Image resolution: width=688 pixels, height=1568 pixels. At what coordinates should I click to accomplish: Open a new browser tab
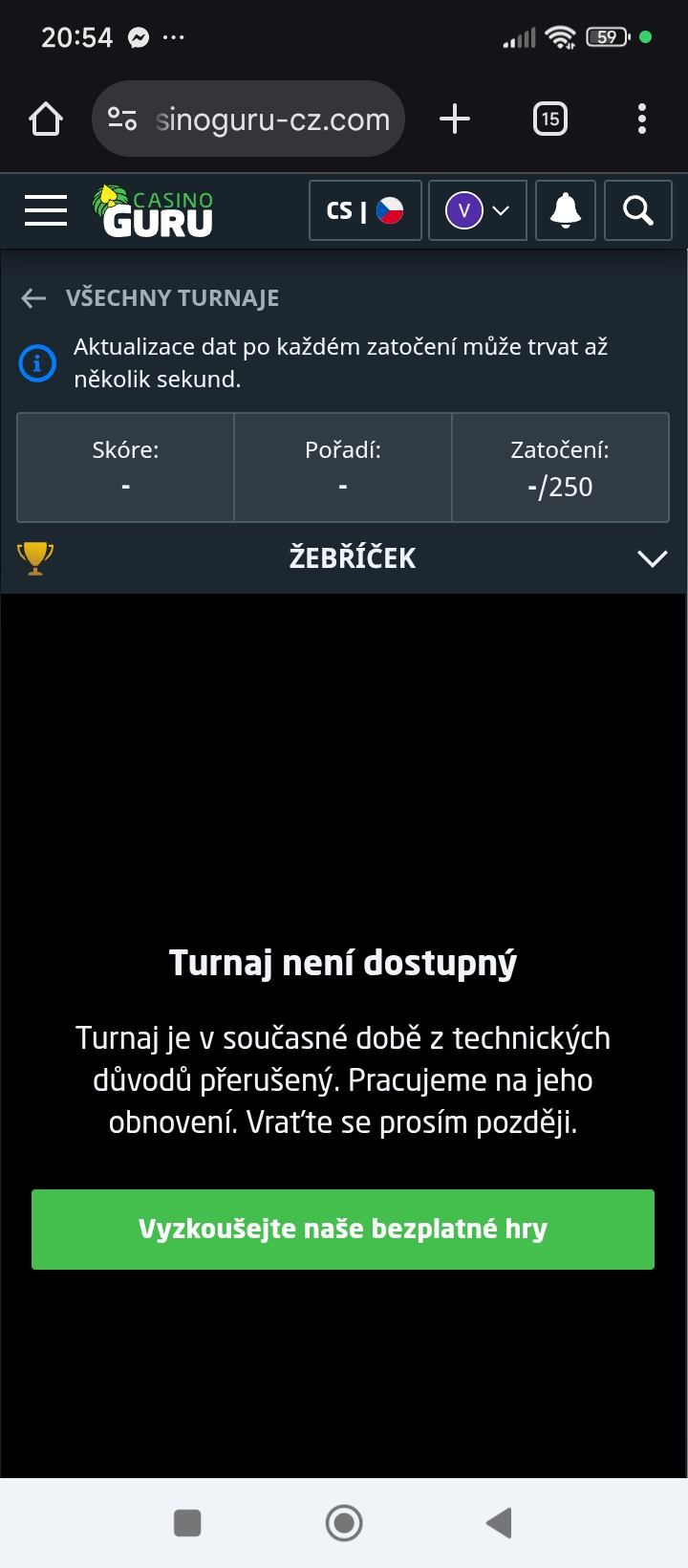click(x=455, y=120)
